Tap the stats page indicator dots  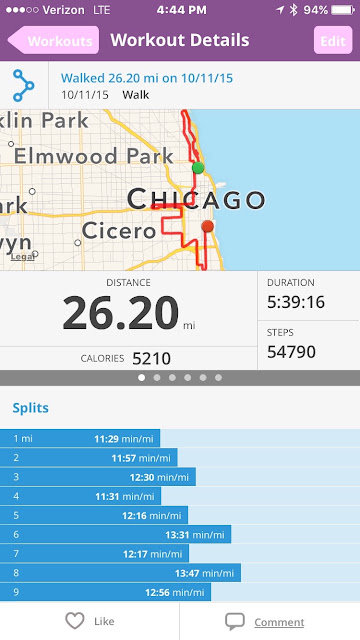[x=180, y=378]
